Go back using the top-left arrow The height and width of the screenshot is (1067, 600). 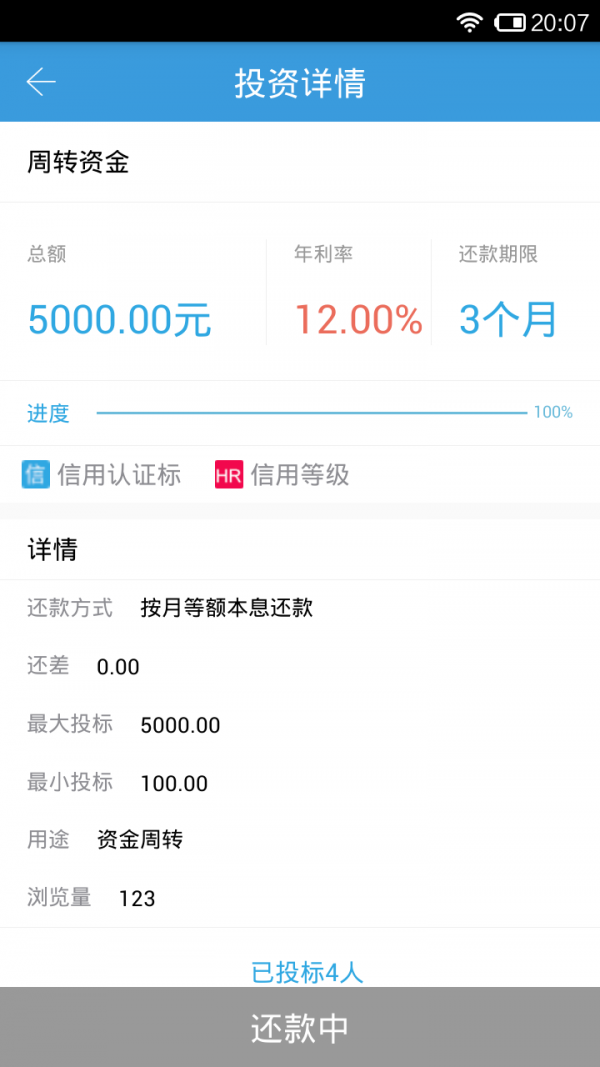pos(41,82)
